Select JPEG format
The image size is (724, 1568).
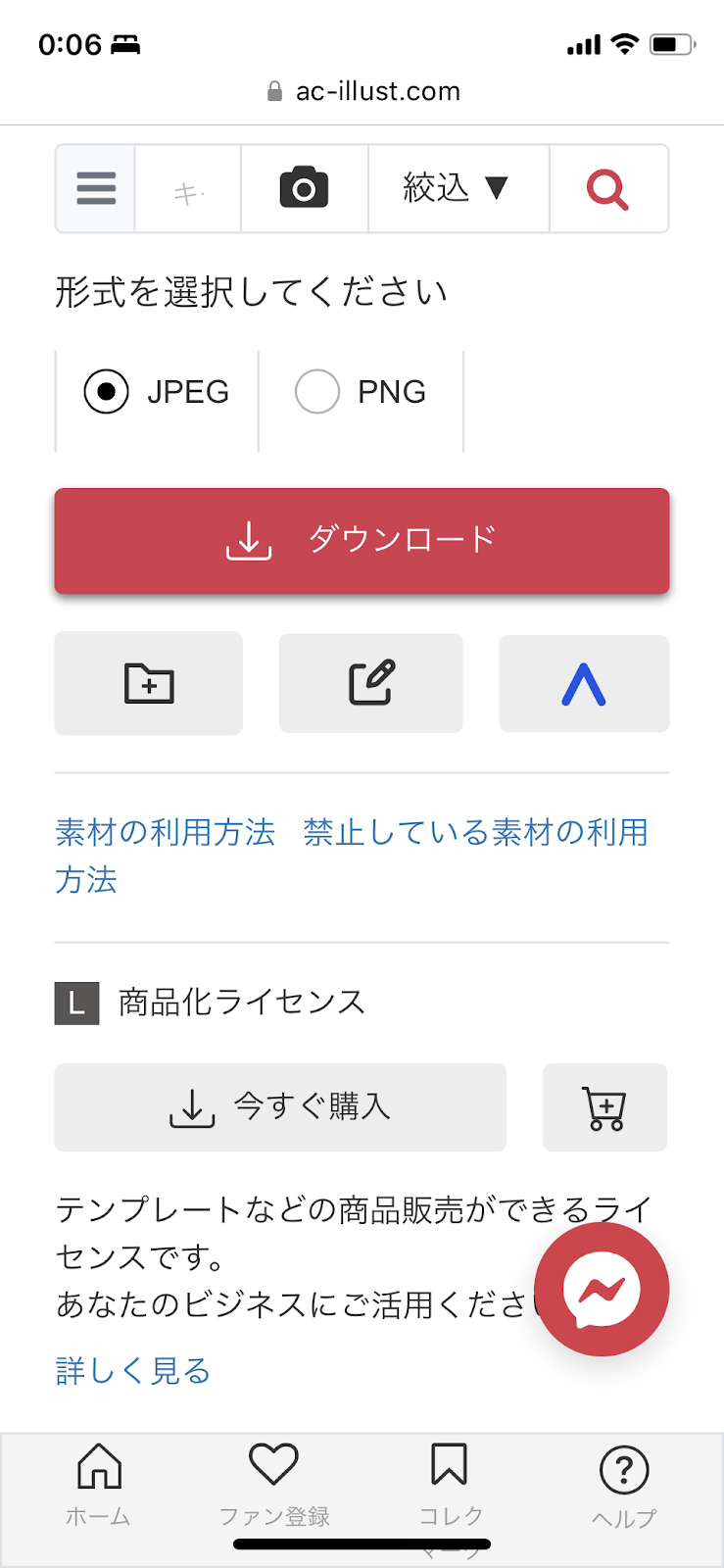coord(157,392)
